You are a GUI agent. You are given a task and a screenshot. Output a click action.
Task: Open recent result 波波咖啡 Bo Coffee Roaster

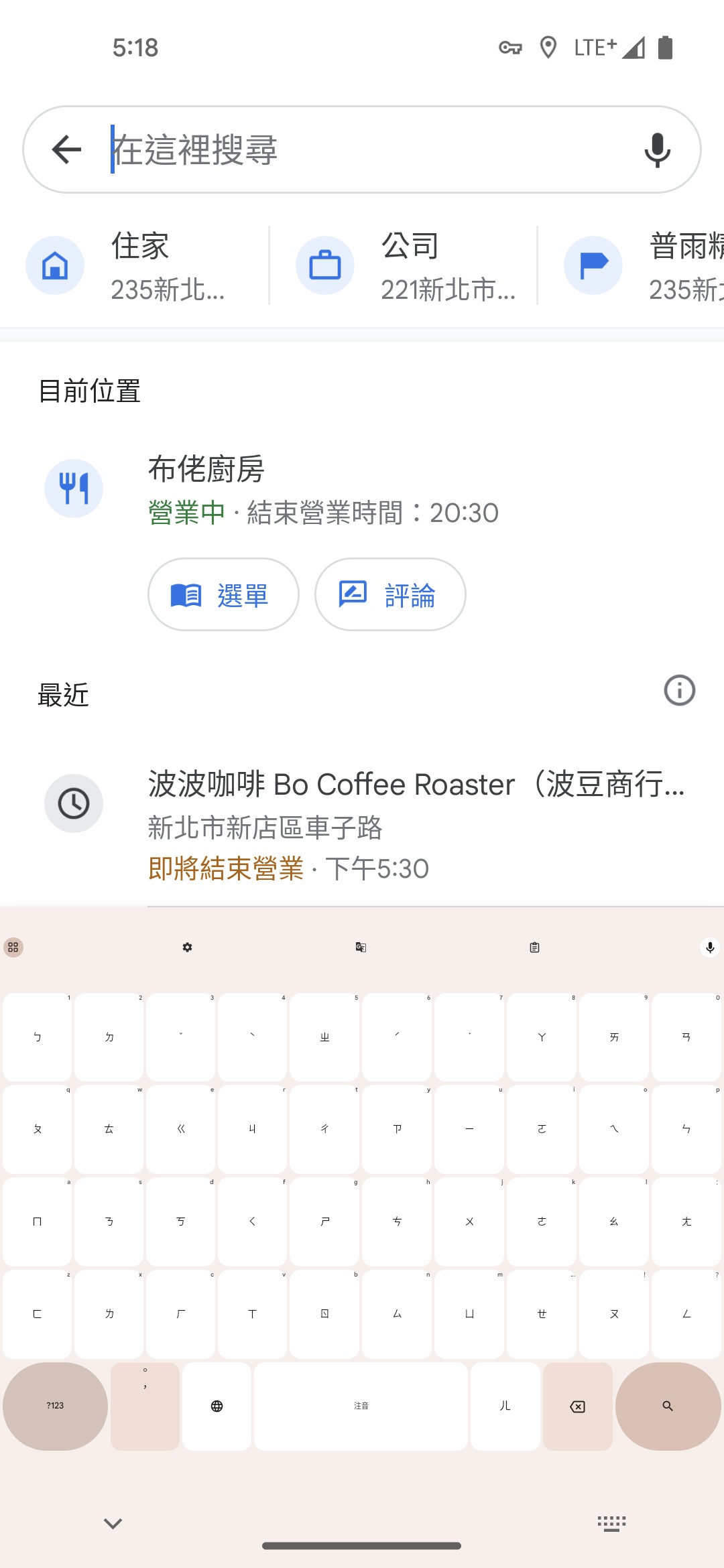click(x=362, y=825)
